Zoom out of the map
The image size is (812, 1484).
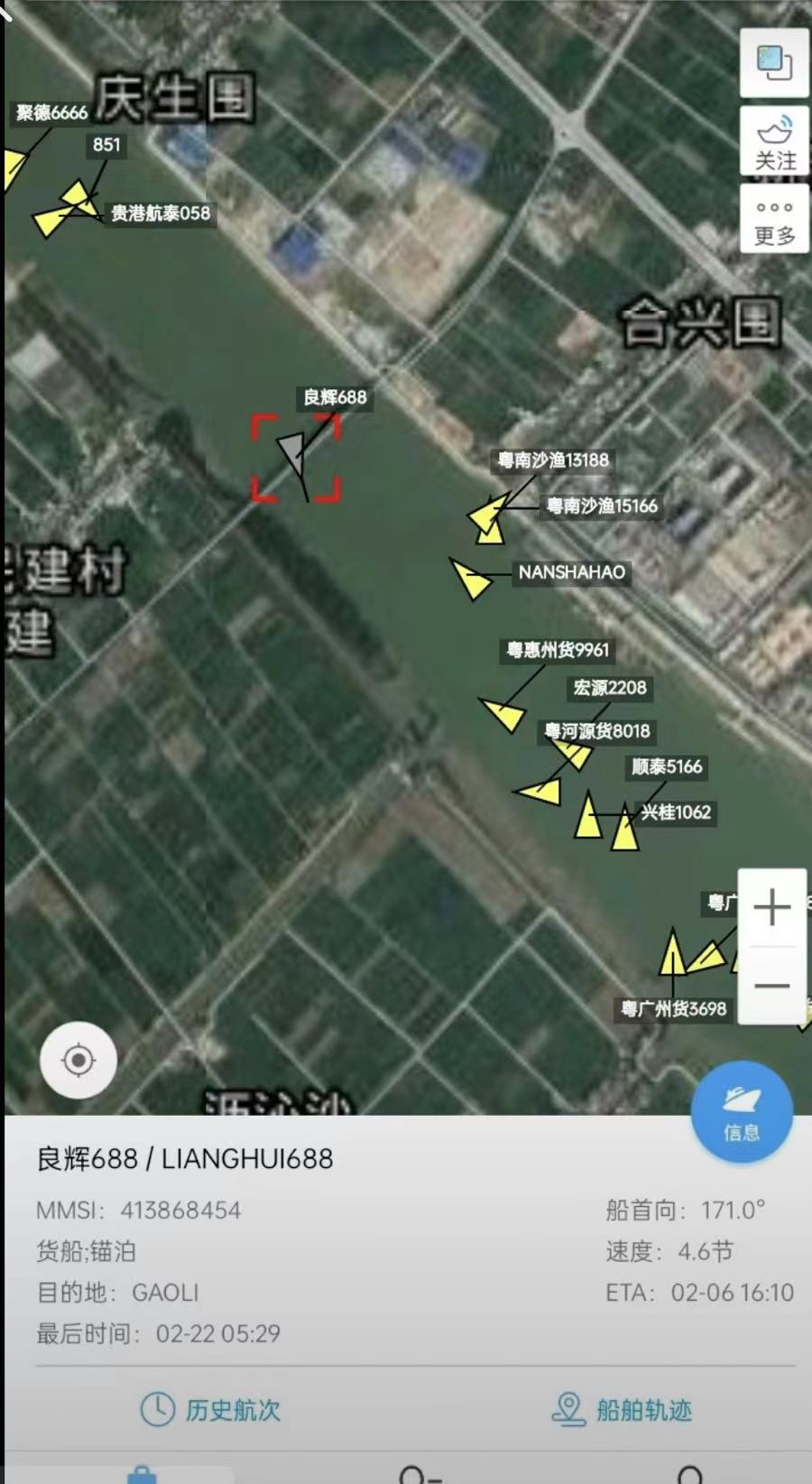pos(772,985)
